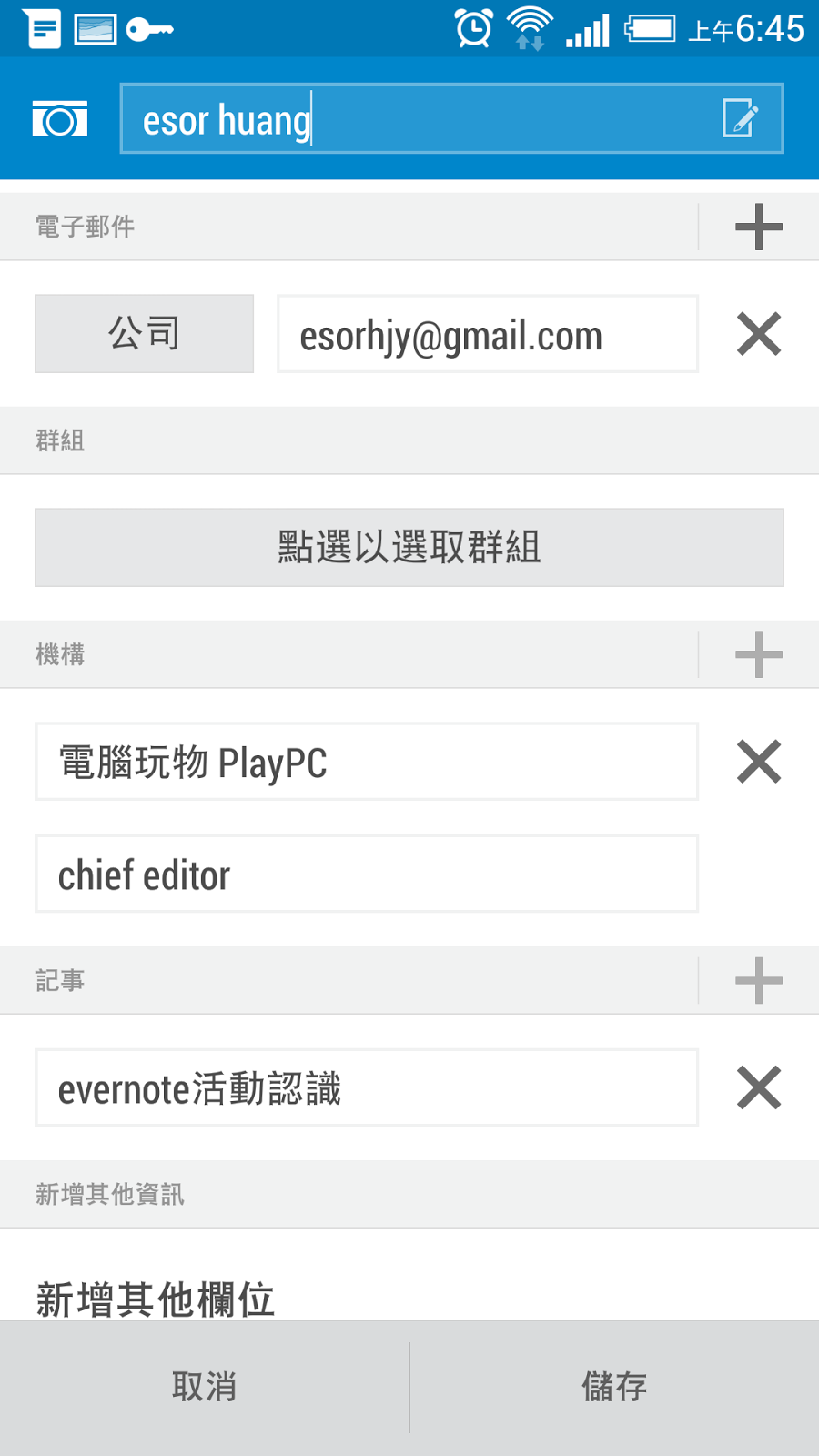This screenshot has width=819, height=1456.
Task: Change the email type label 公司
Action: pyautogui.click(x=144, y=334)
